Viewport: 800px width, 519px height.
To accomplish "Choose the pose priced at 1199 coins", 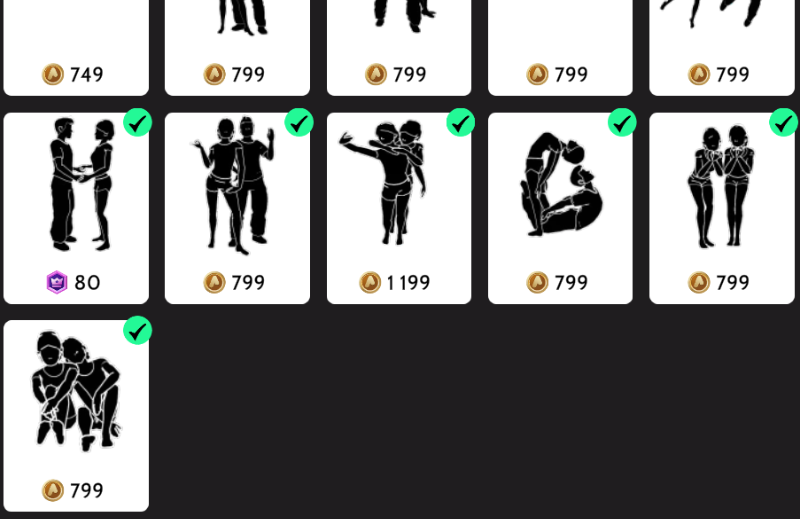I will click(x=398, y=207).
